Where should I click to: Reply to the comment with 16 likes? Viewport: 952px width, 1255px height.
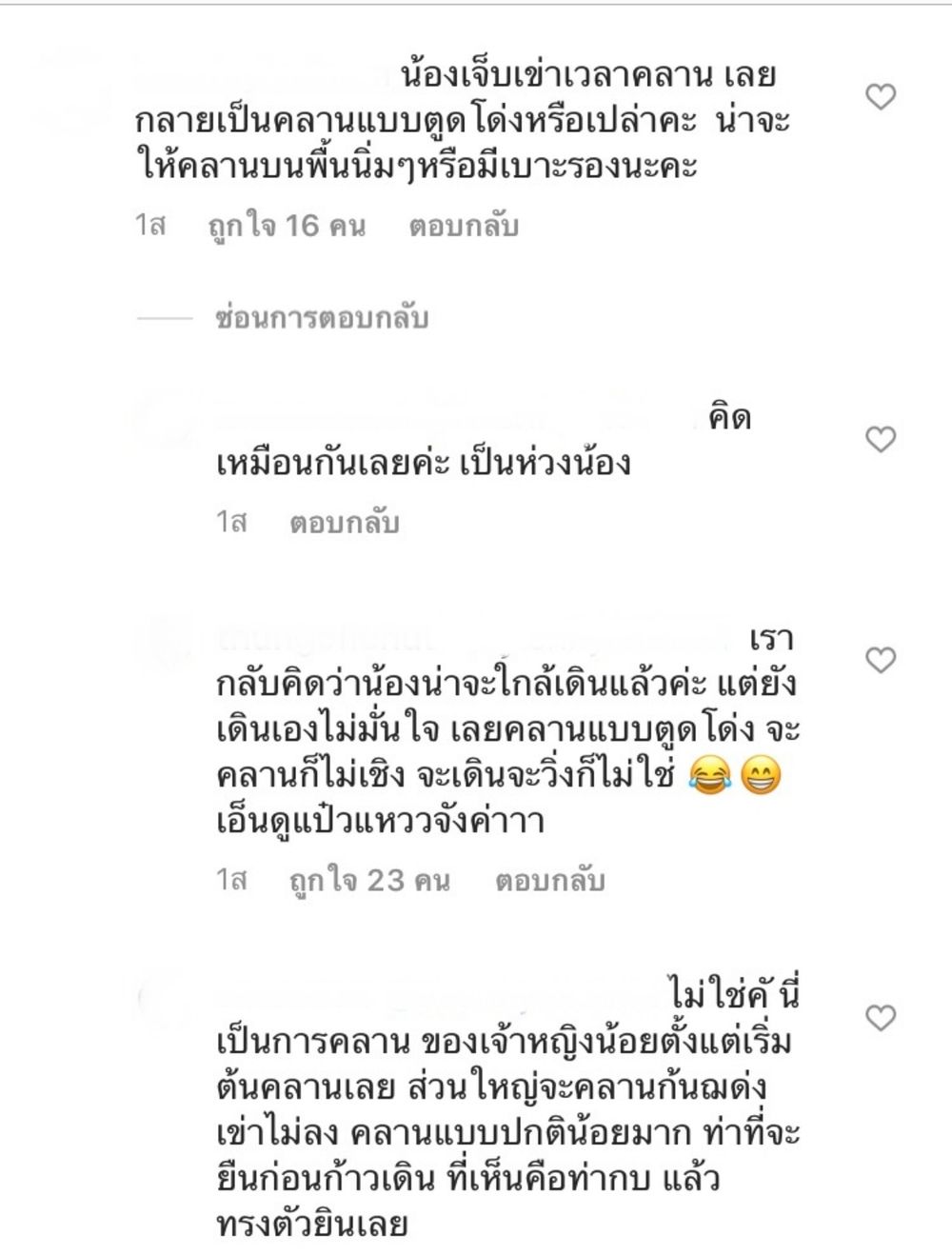pos(464,227)
